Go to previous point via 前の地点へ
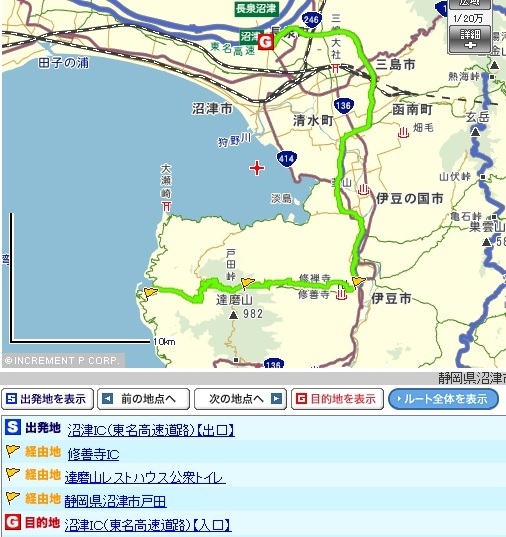 coord(143,399)
